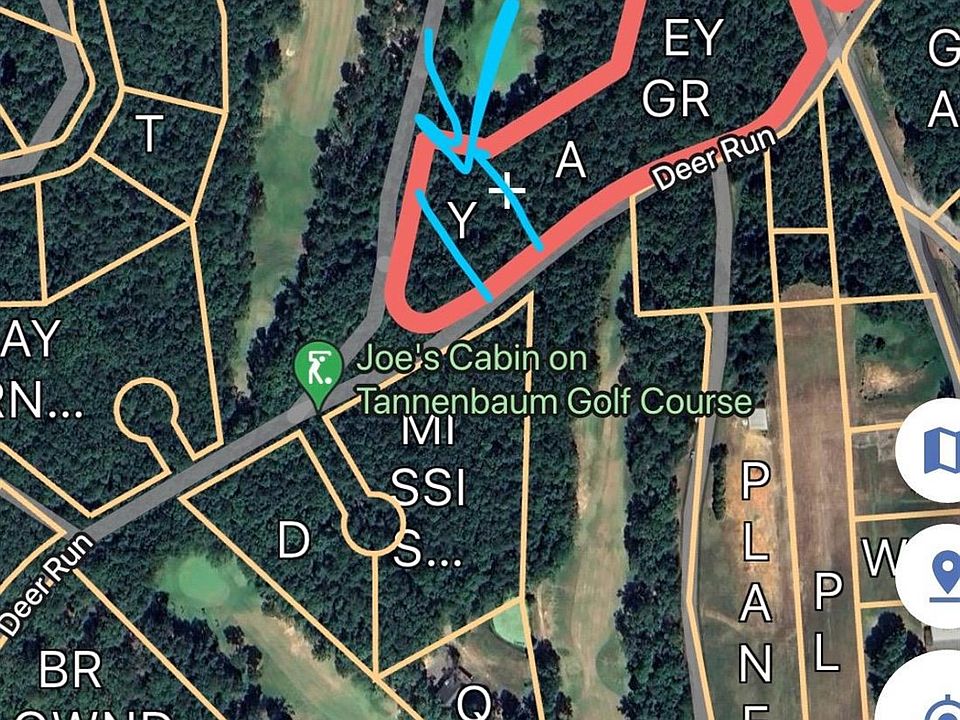Tap the location pin button
The width and height of the screenshot is (960, 720).
pos(939,578)
